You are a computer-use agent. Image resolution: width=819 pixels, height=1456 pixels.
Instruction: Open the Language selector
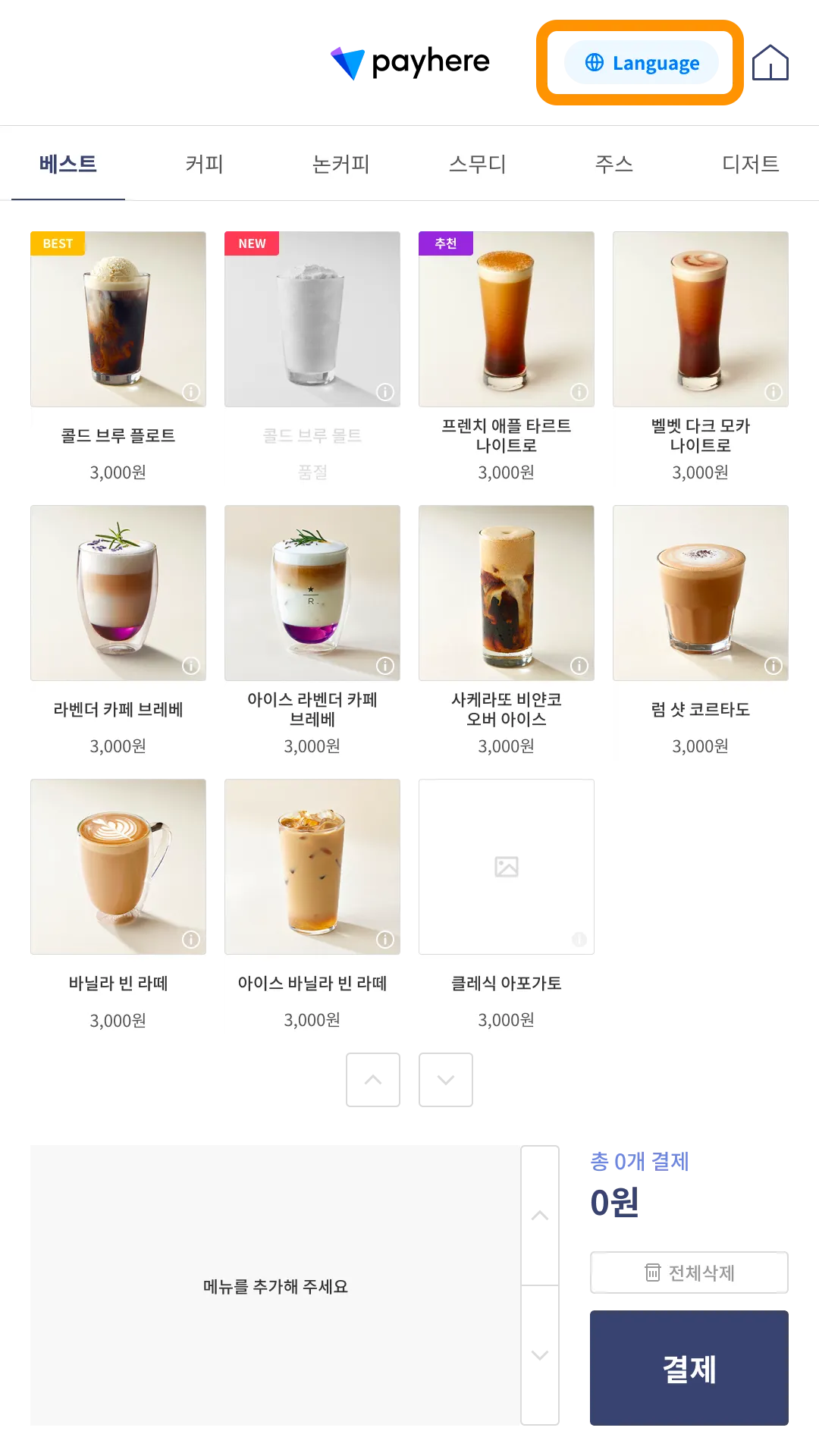coord(642,63)
